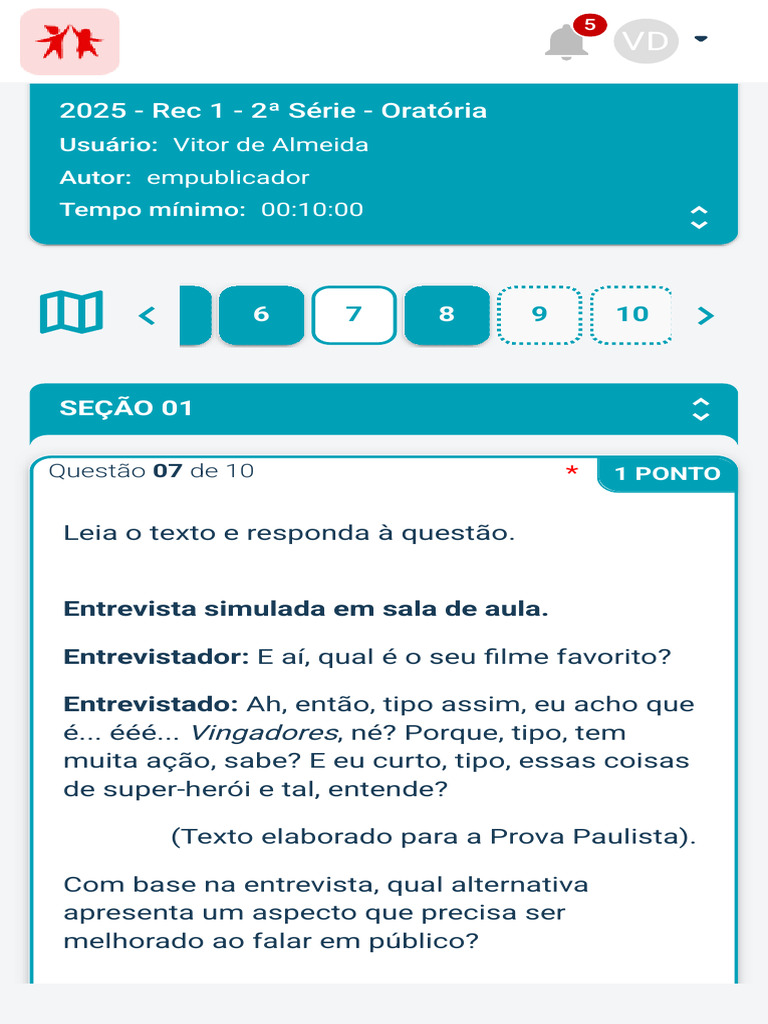Open the question map icon
The width and height of the screenshot is (768, 1024).
coord(72,312)
